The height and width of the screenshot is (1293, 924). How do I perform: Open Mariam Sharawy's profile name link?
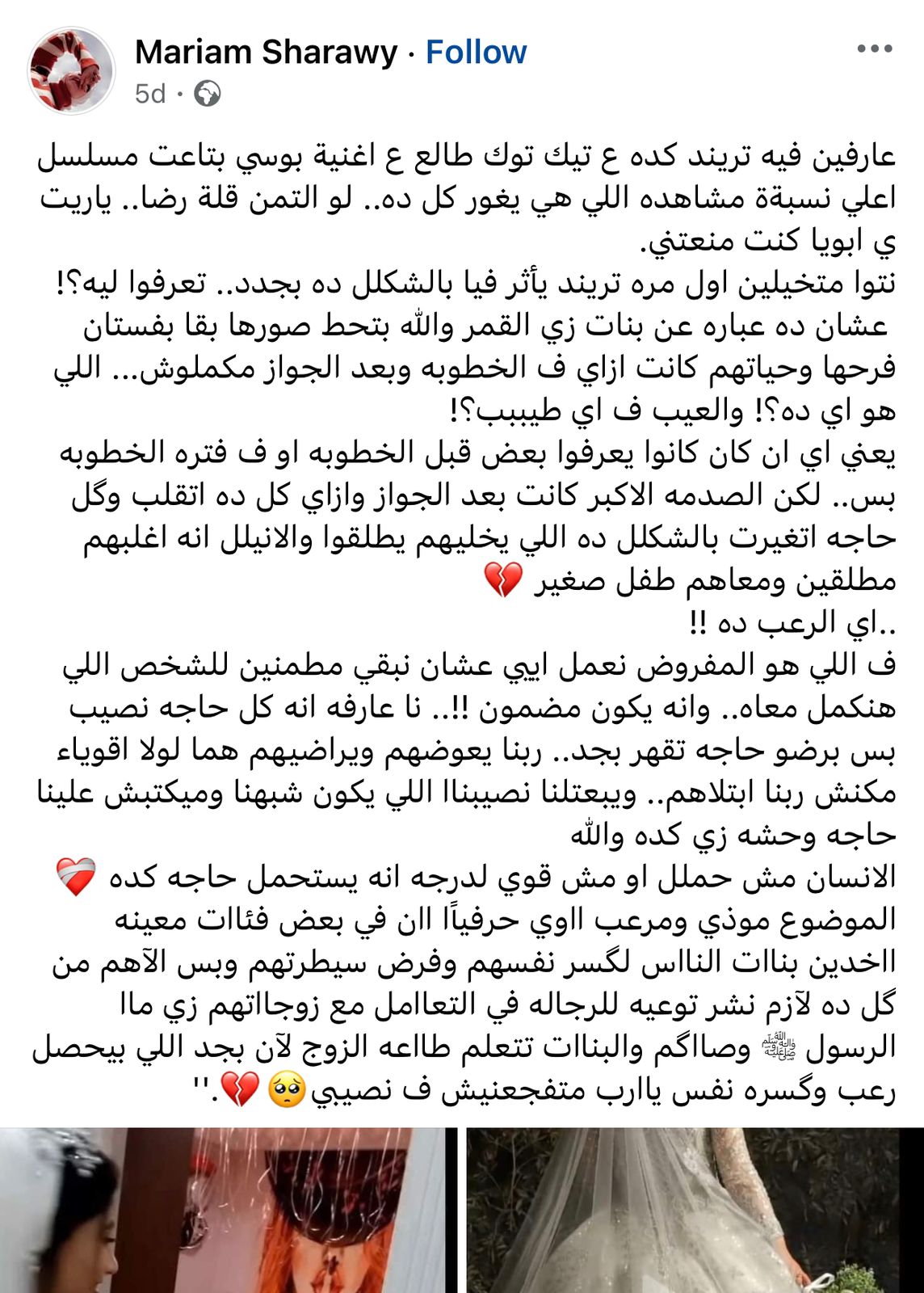(266, 53)
